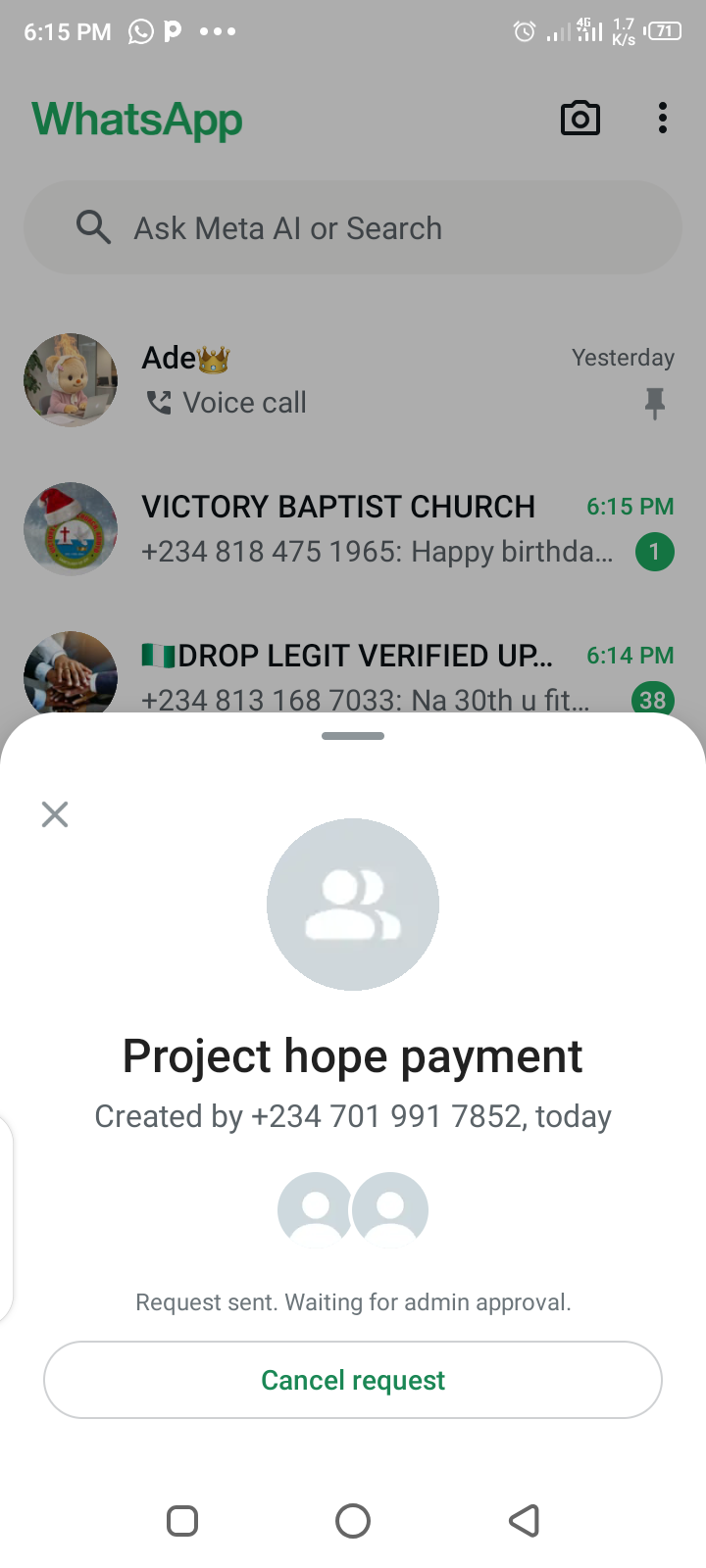Go to the home screen via navigation bar

353,1521
